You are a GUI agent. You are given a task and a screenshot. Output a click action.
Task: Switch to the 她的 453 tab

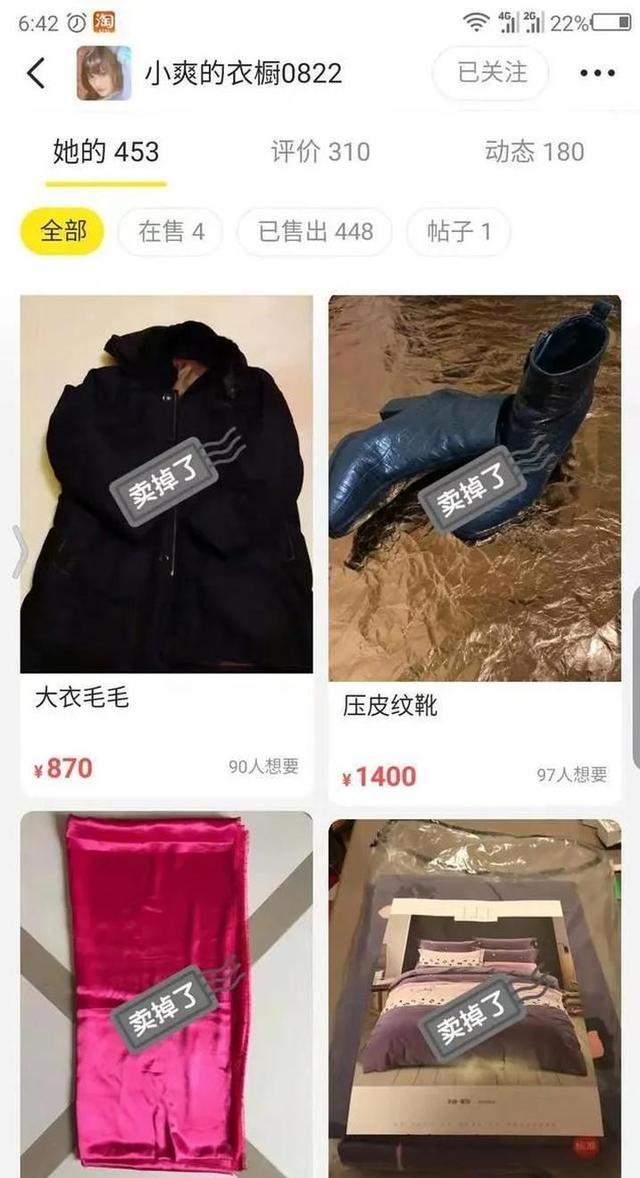[x=106, y=152]
